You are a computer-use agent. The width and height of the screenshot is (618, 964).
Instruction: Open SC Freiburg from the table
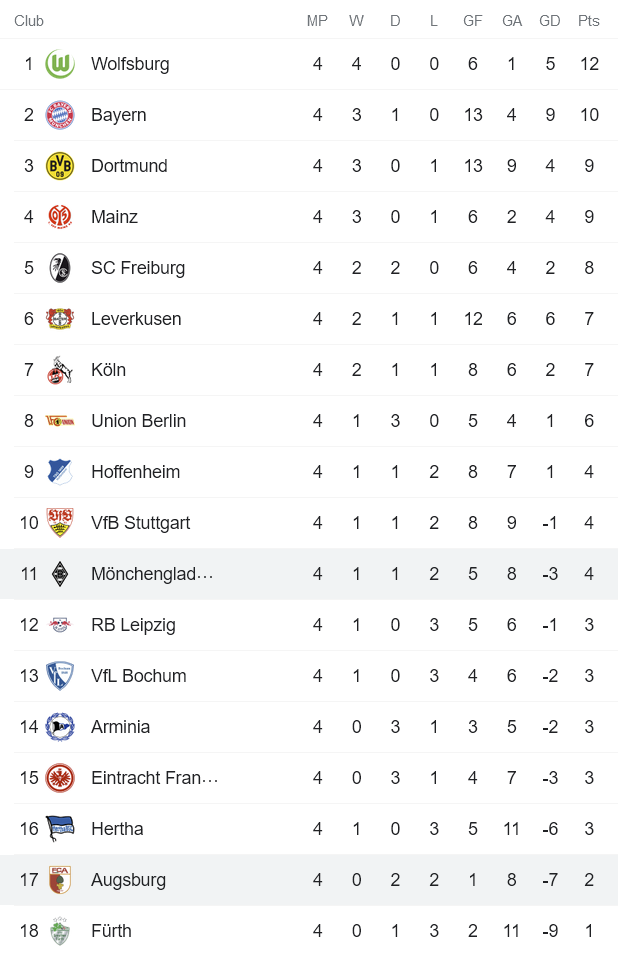pos(137,268)
